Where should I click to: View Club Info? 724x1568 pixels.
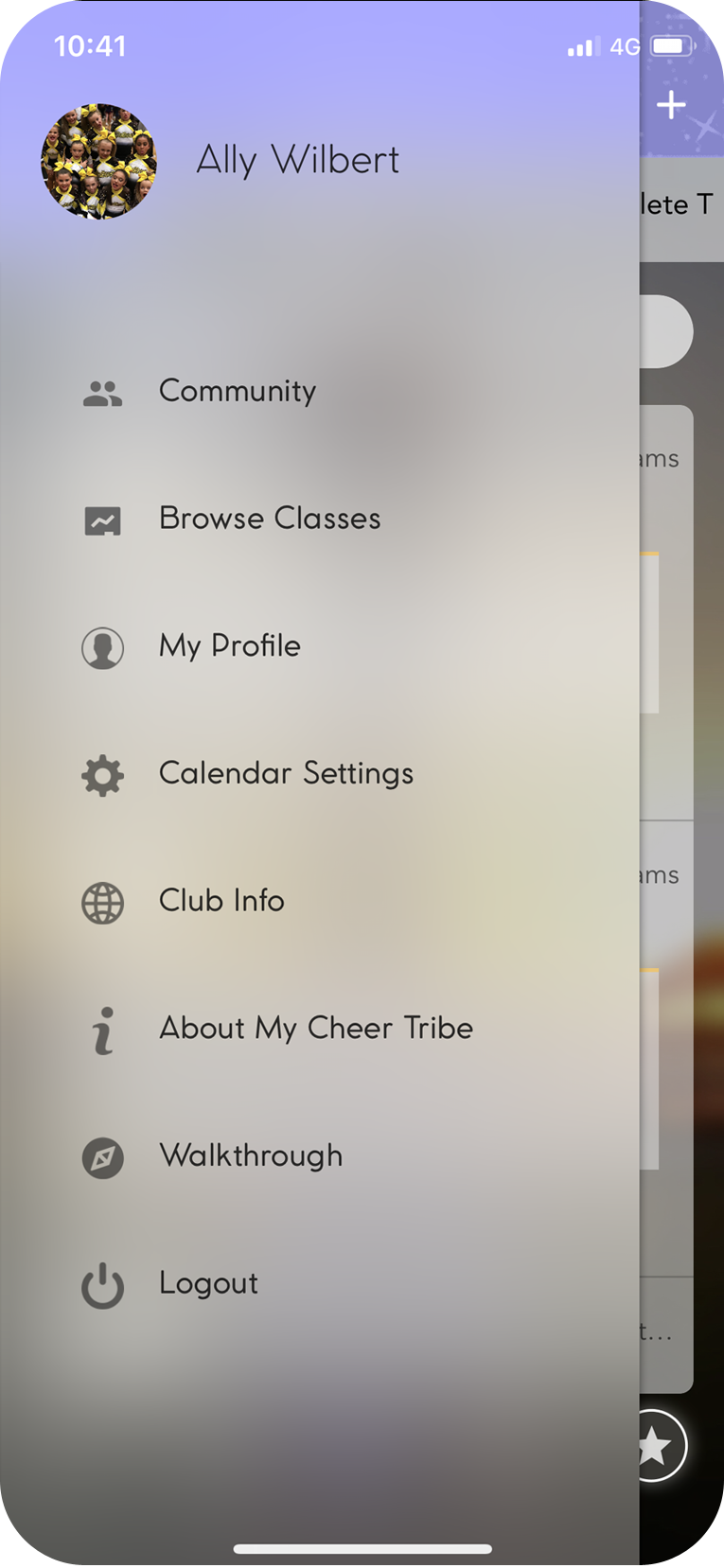221,901
